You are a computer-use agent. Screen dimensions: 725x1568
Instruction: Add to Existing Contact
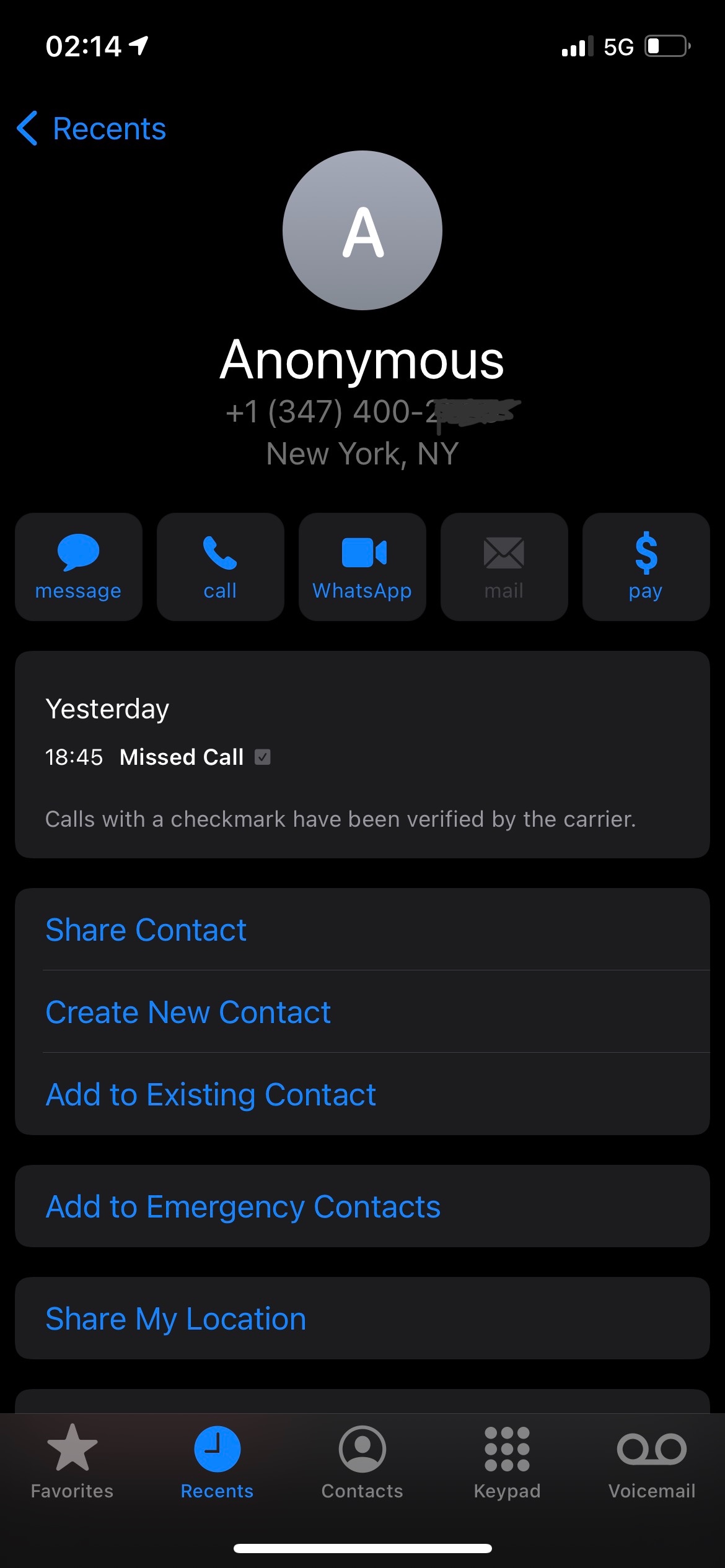[x=211, y=1094]
